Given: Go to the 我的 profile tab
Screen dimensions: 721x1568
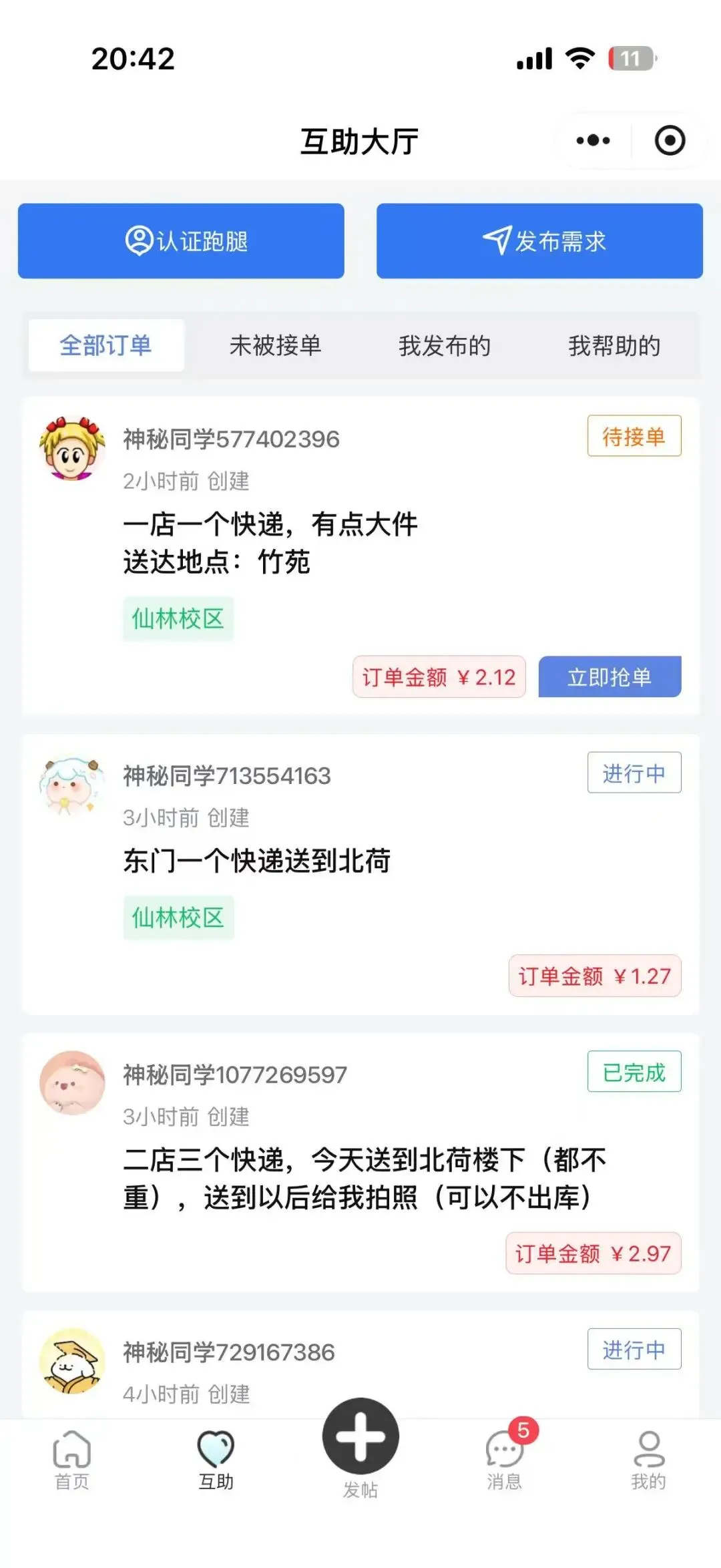Looking at the screenshot, I should point(649,1460).
